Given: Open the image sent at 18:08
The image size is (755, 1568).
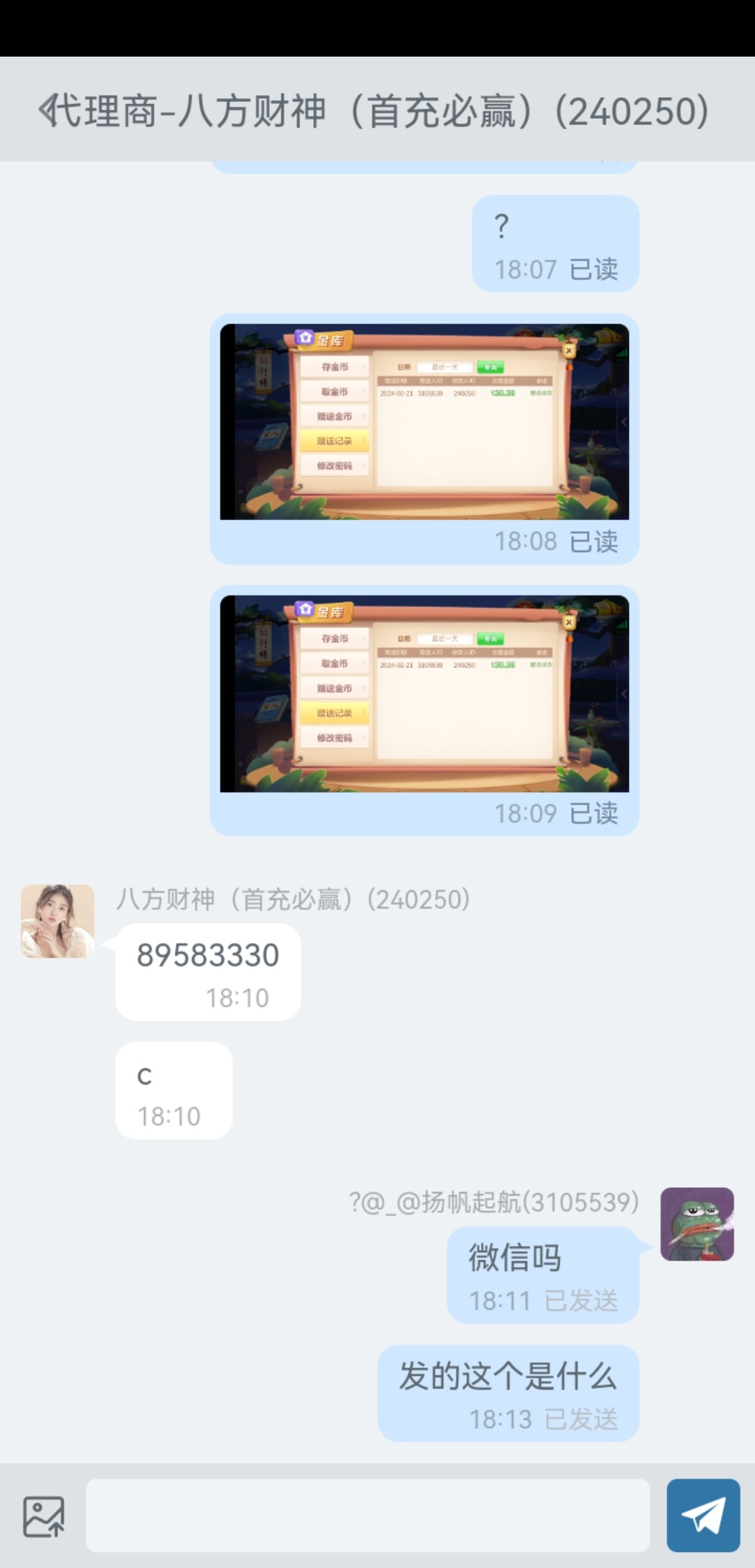Looking at the screenshot, I should (424, 421).
